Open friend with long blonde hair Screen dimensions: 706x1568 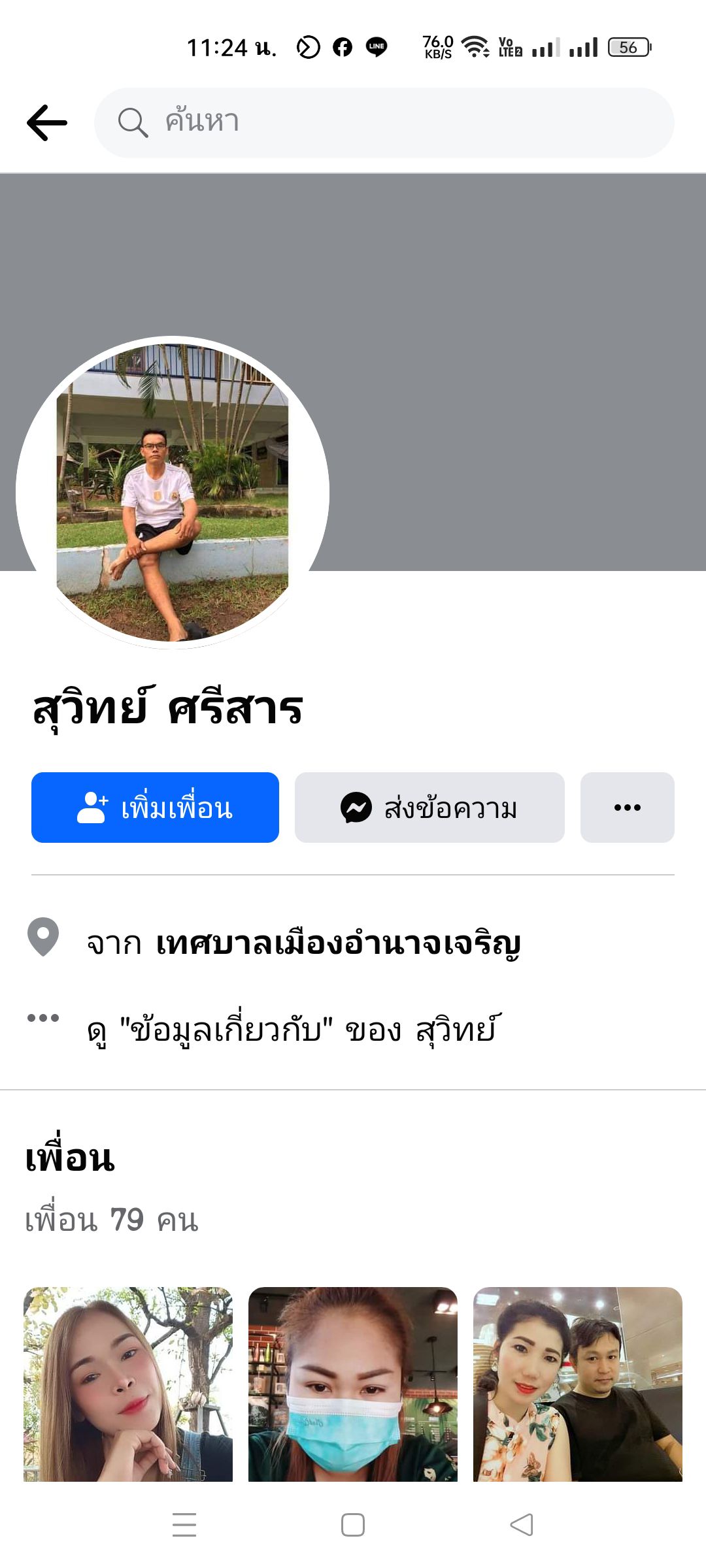click(x=128, y=1384)
